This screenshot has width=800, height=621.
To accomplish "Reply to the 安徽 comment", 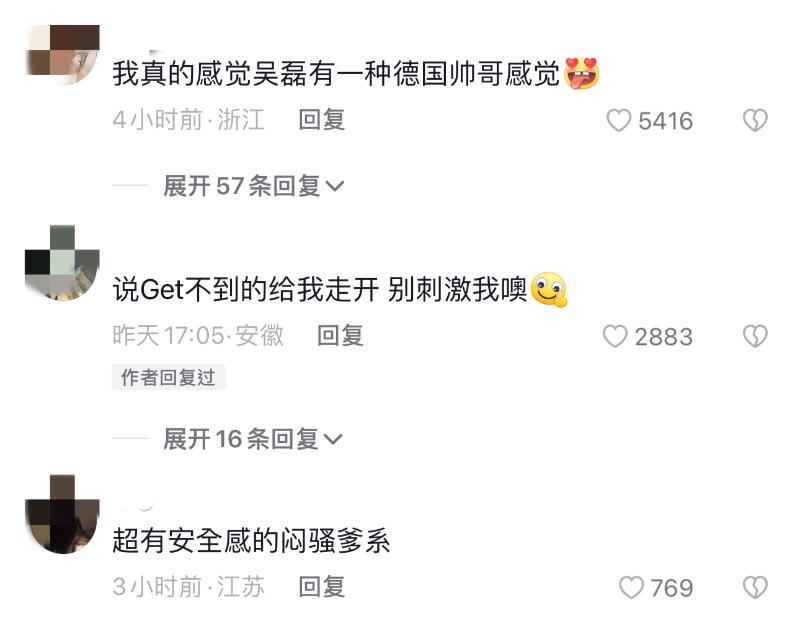I will click(x=340, y=336).
